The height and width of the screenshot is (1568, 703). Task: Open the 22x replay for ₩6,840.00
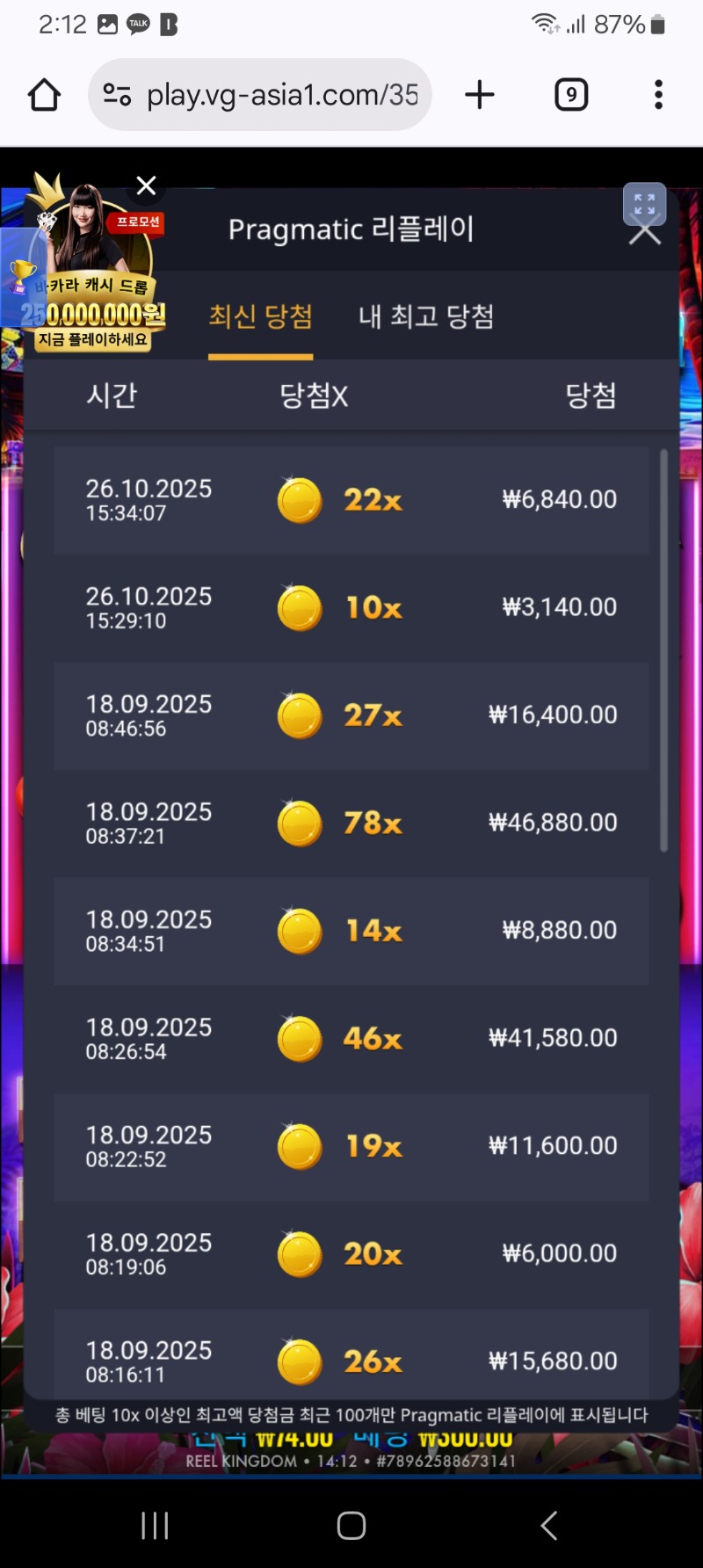(x=351, y=500)
